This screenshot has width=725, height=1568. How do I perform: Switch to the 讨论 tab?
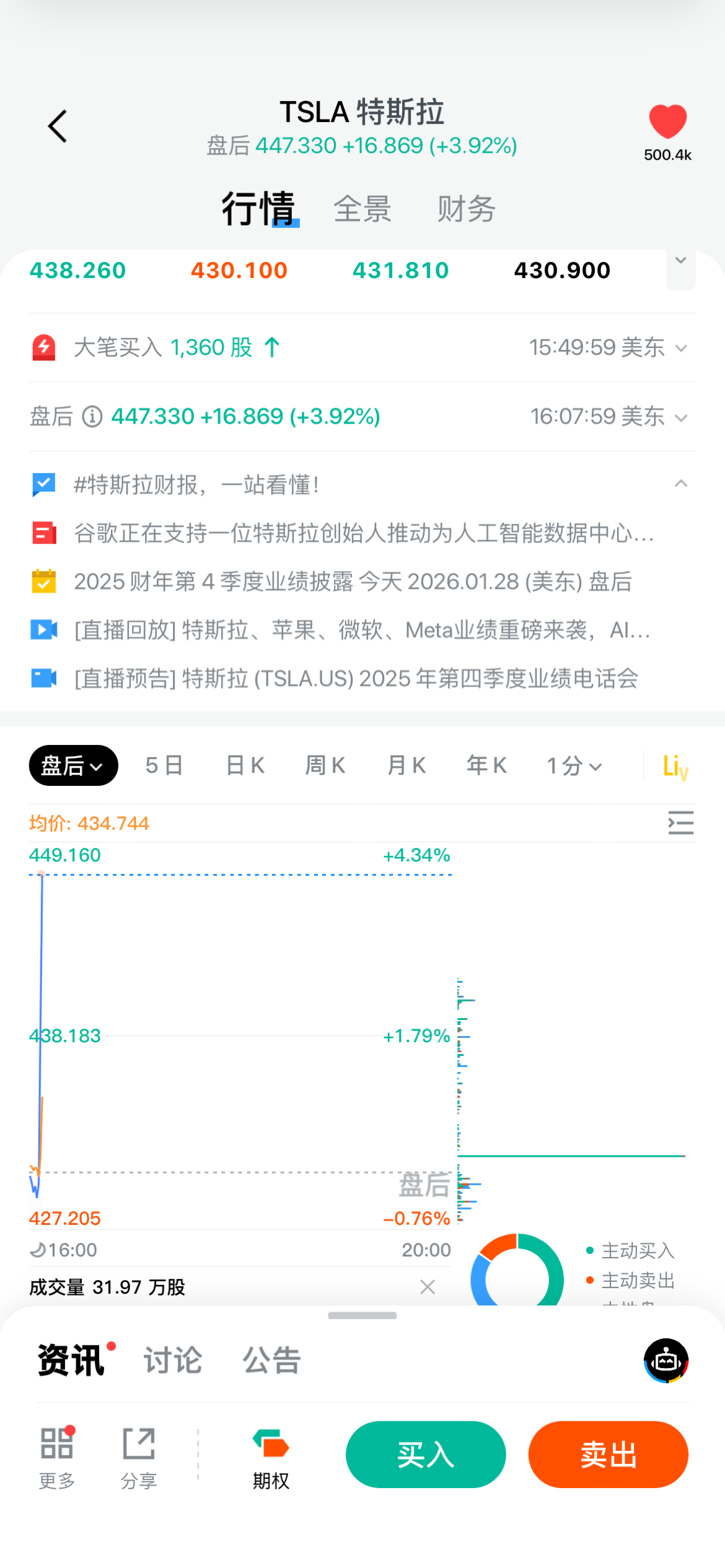pos(173,1361)
